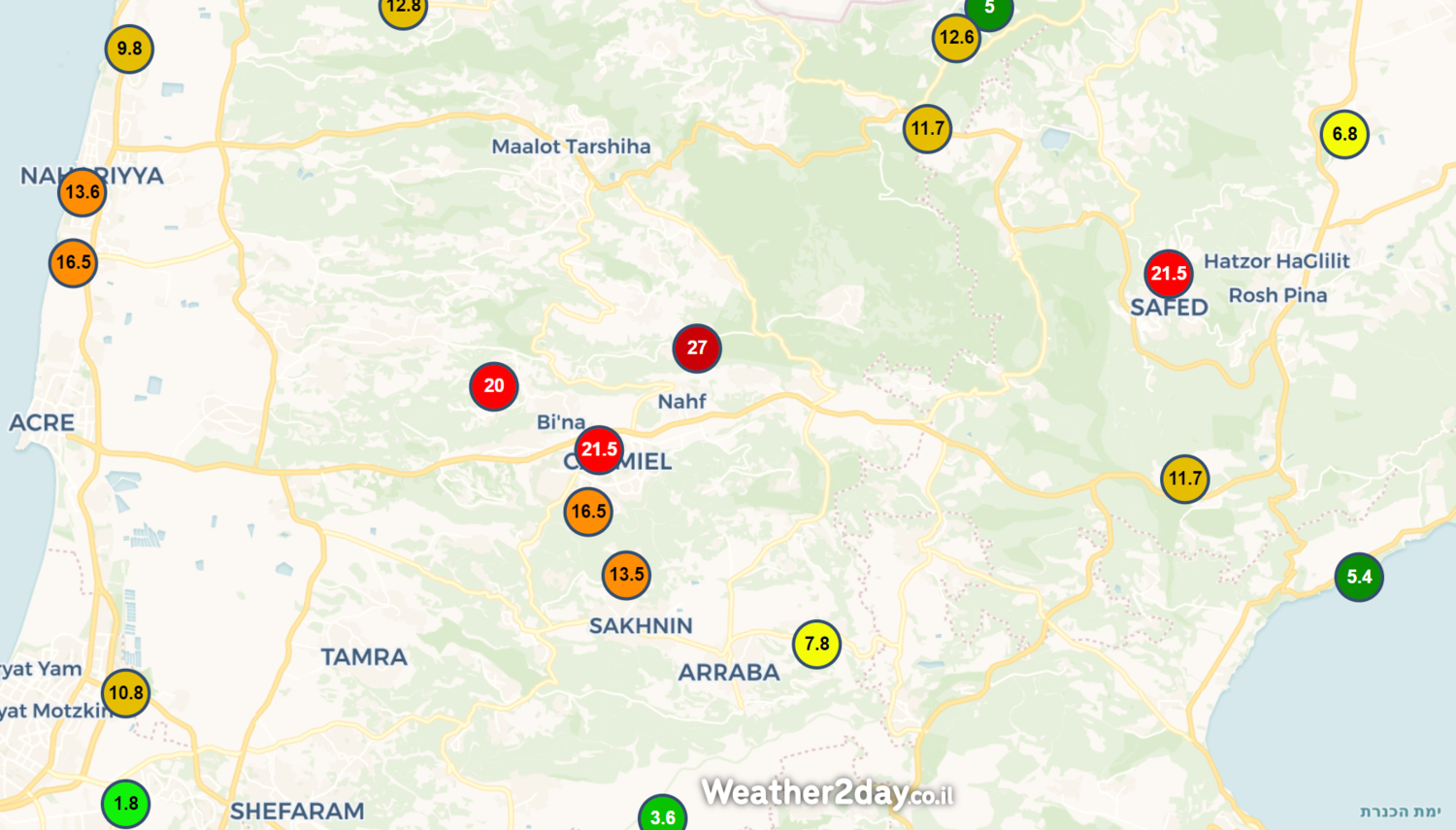Select the 21.5 marker at Safed

(x=1168, y=274)
